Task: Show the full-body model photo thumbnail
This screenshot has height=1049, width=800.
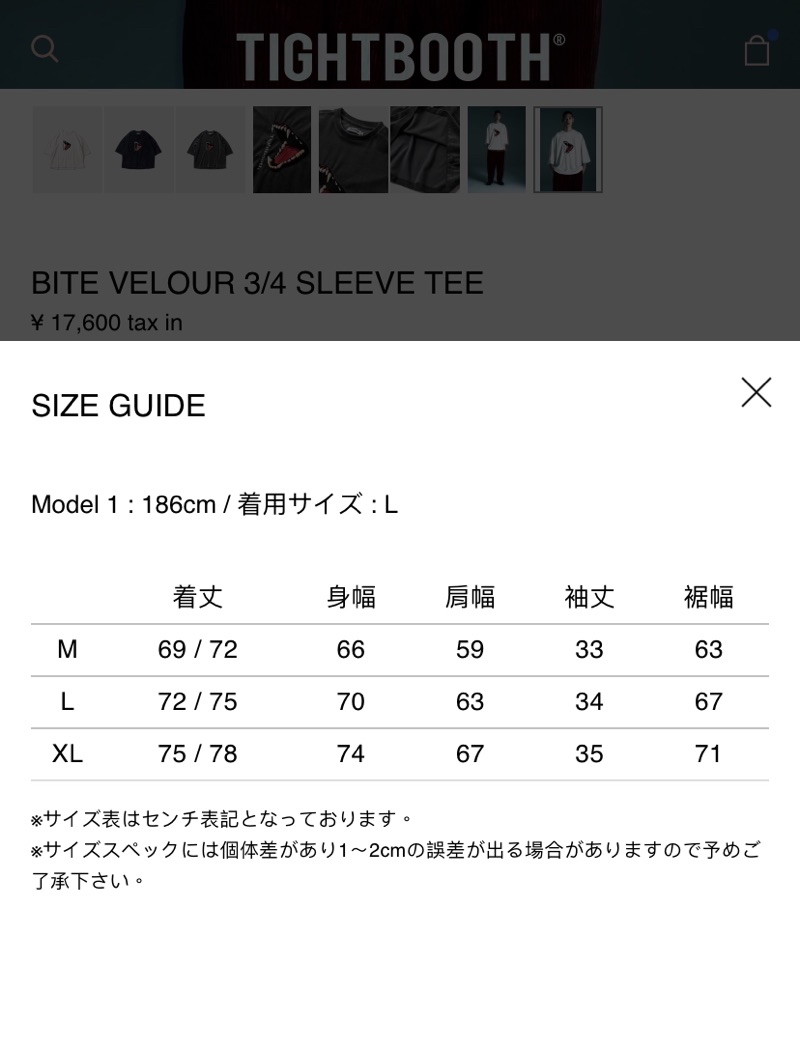Action: 496,150
